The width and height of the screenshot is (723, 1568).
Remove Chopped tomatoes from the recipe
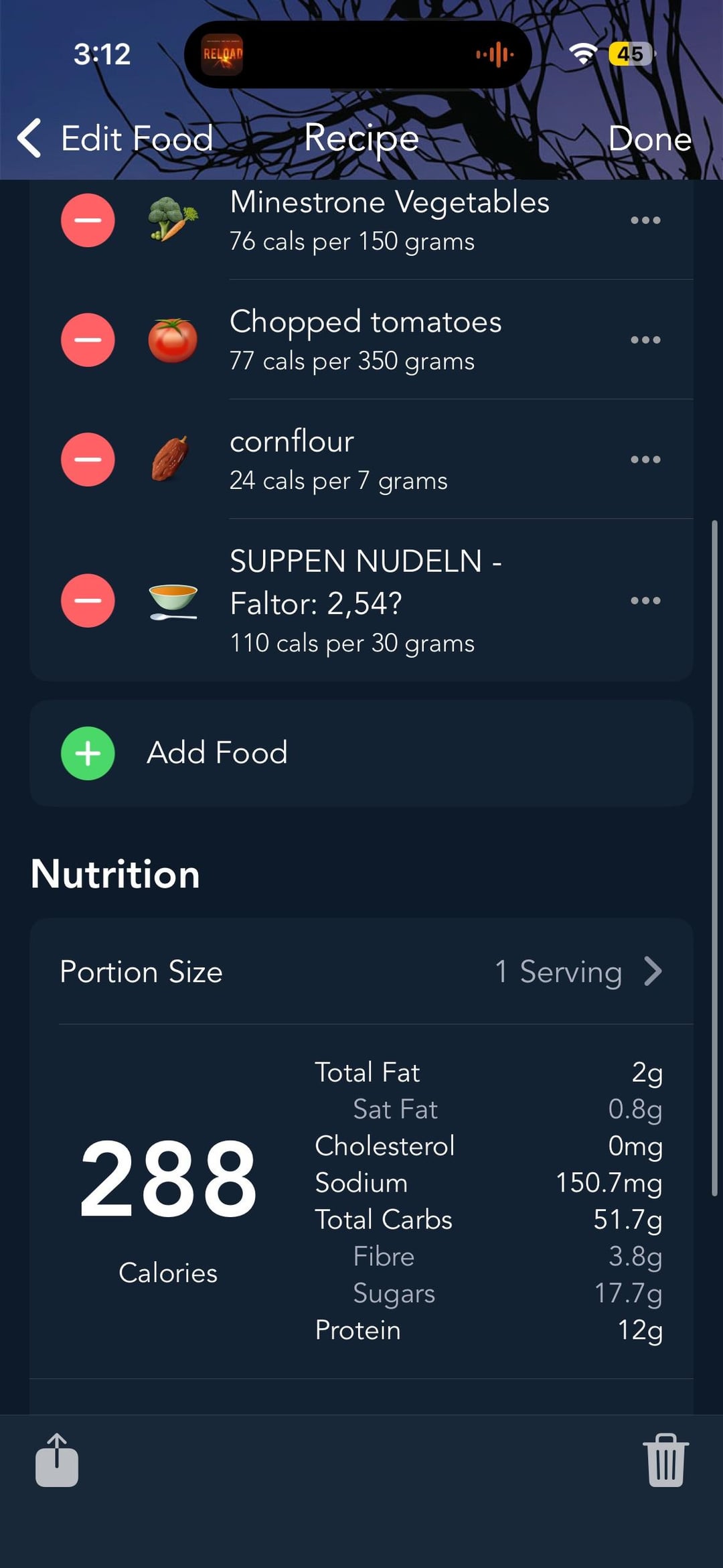[x=88, y=340]
